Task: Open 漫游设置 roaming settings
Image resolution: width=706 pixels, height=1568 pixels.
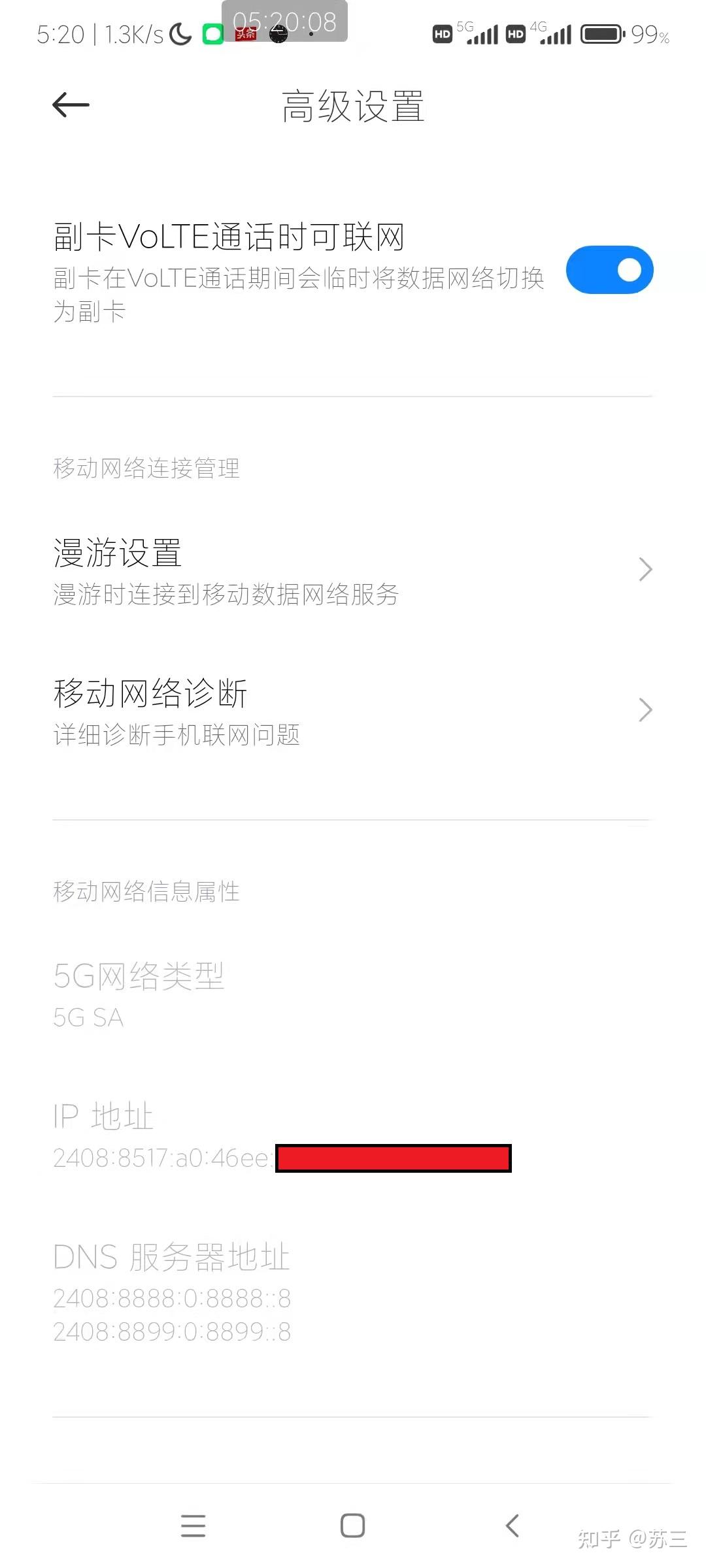Action: (x=353, y=570)
